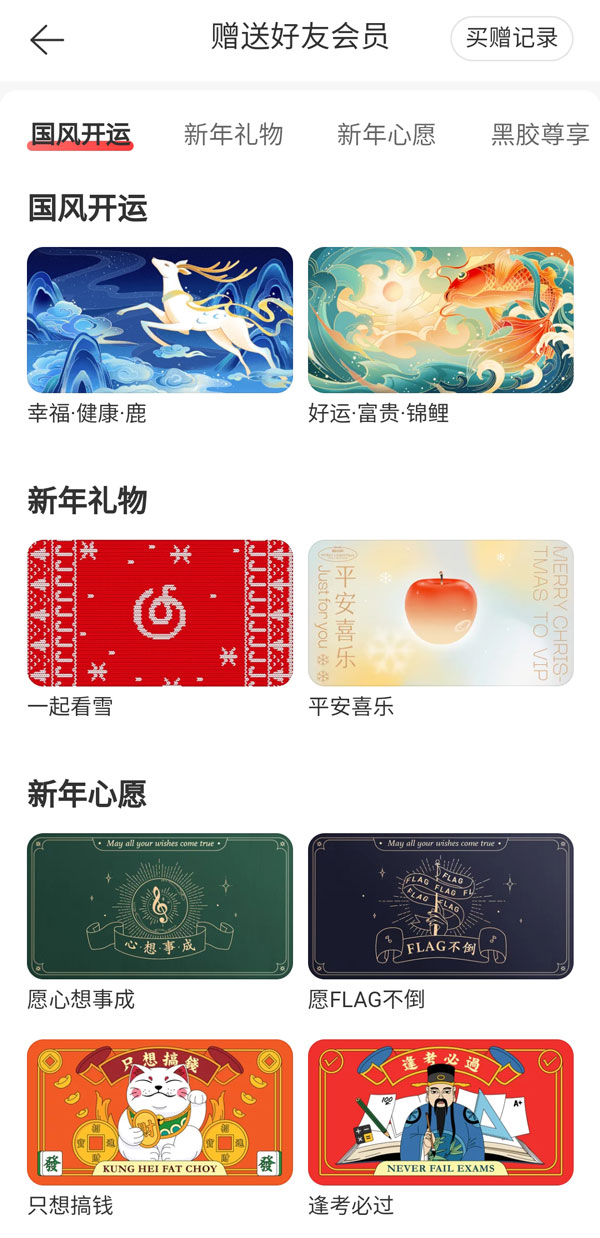600x1238 pixels.
Task: Go back using the arrow icon
Action: tap(47, 40)
